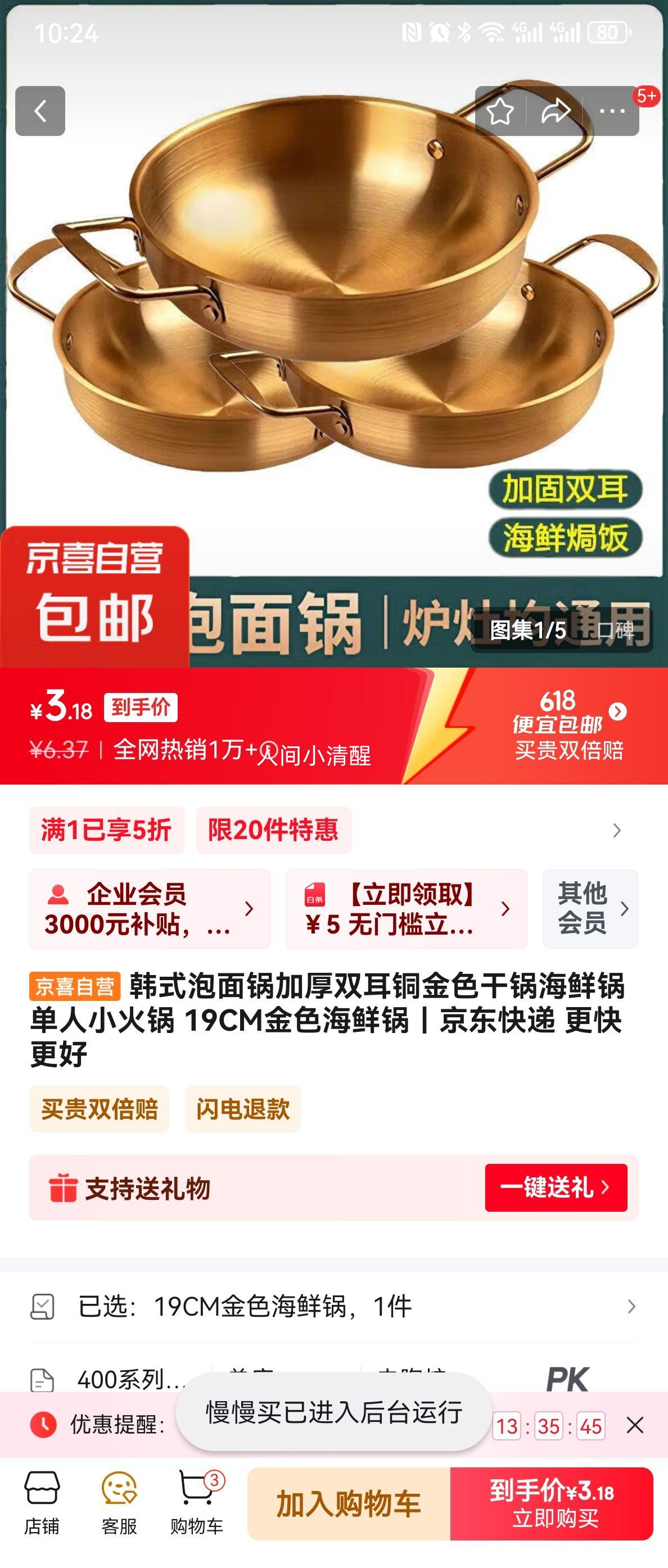Favorite this product with the star icon
The width and height of the screenshot is (668, 1568).
pyautogui.click(x=500, y=111)
